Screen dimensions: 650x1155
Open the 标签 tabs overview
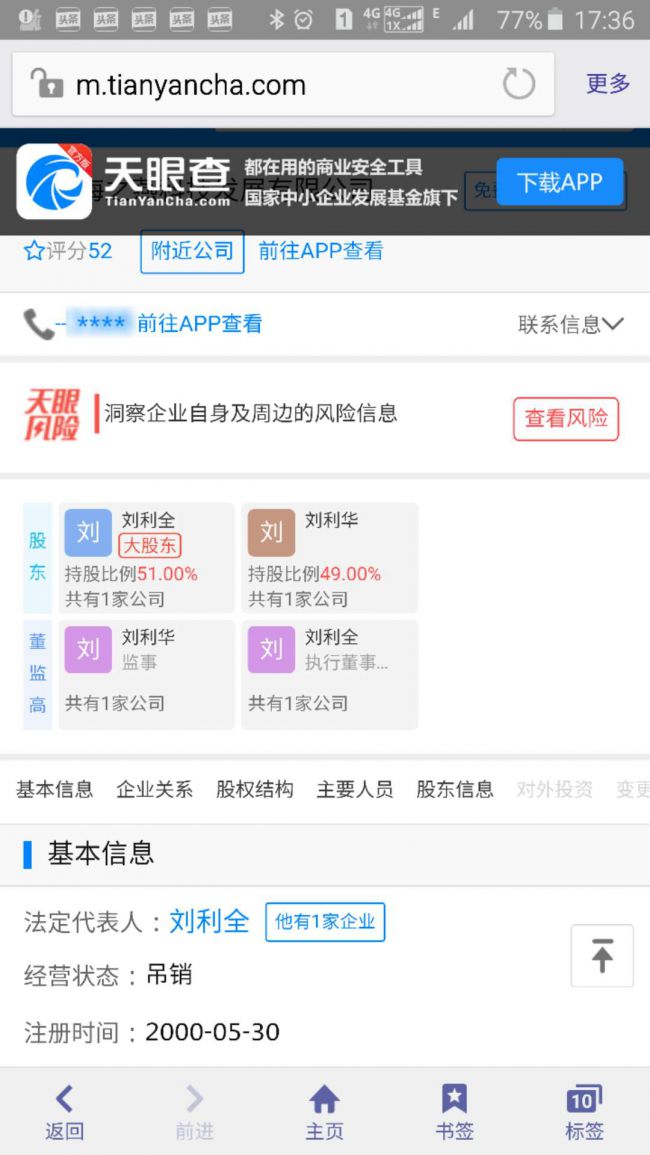(583, 1112)
